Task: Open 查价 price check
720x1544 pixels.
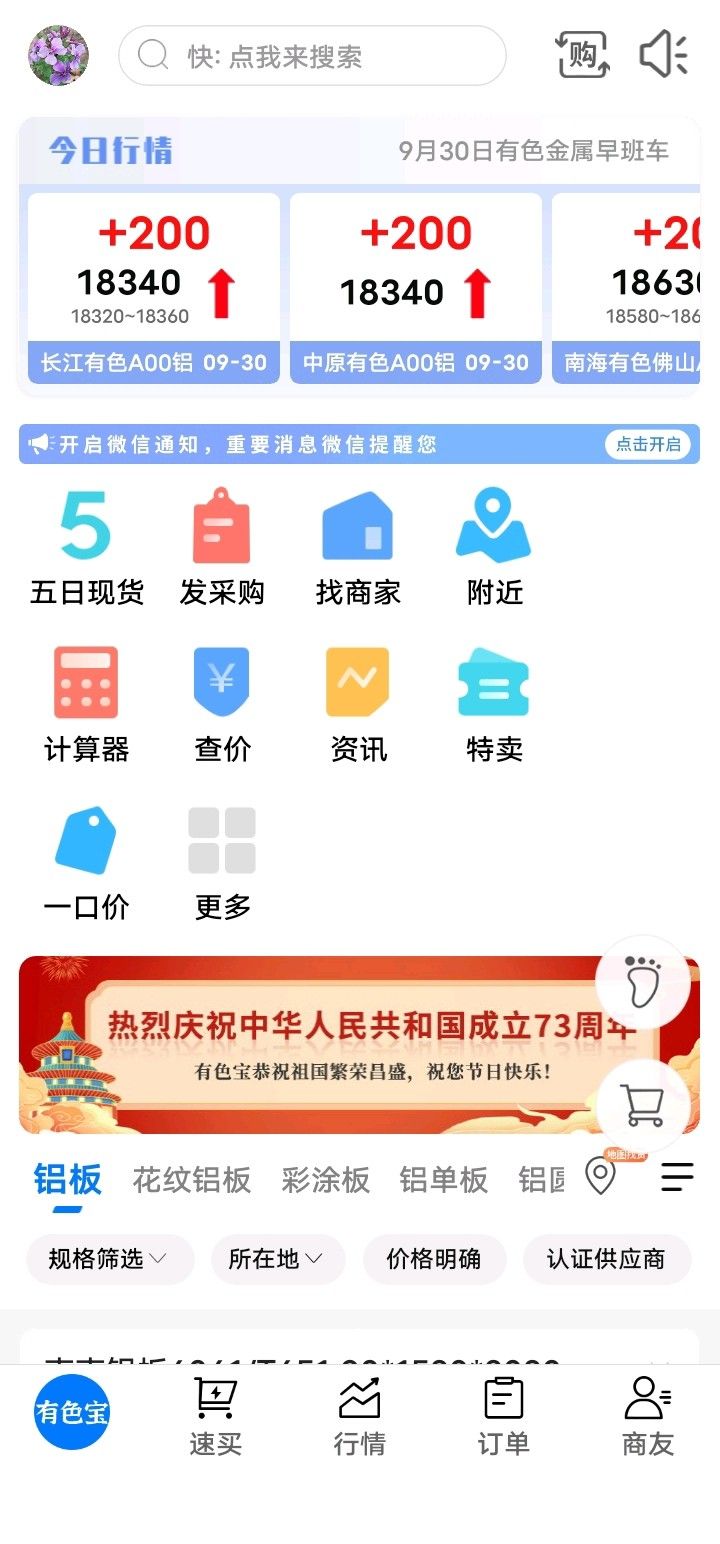Action: tap(222, 705)
